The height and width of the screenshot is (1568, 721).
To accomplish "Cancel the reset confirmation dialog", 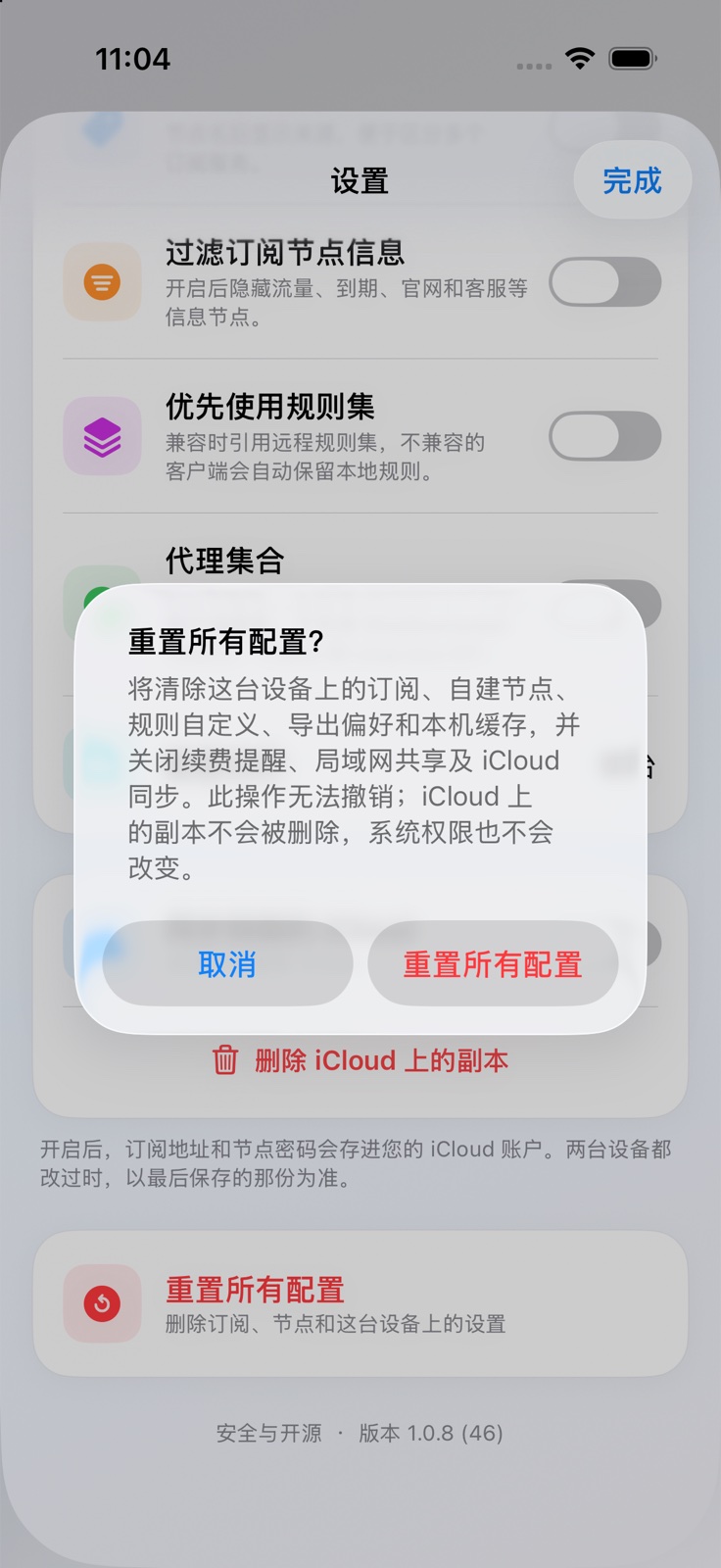I will pos(227,964).
